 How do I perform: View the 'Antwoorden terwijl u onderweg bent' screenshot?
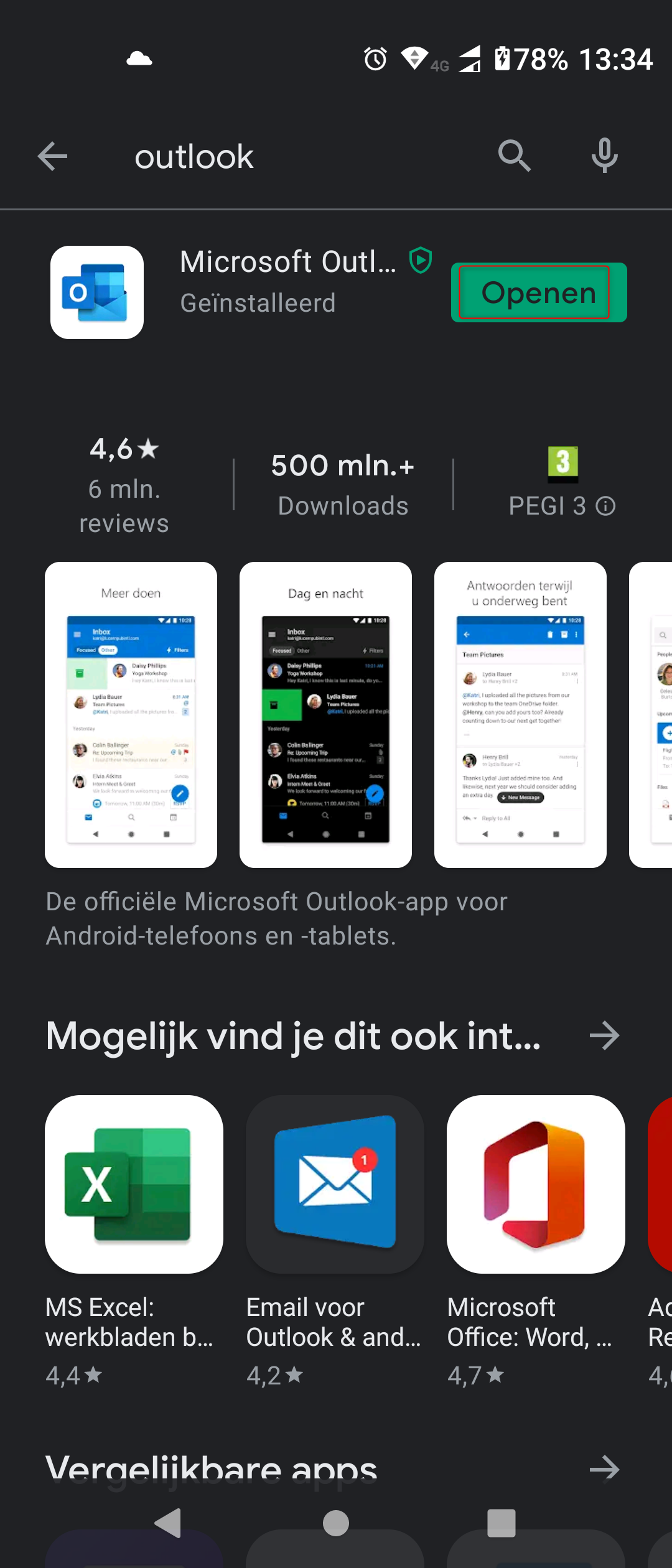point(520,714)
